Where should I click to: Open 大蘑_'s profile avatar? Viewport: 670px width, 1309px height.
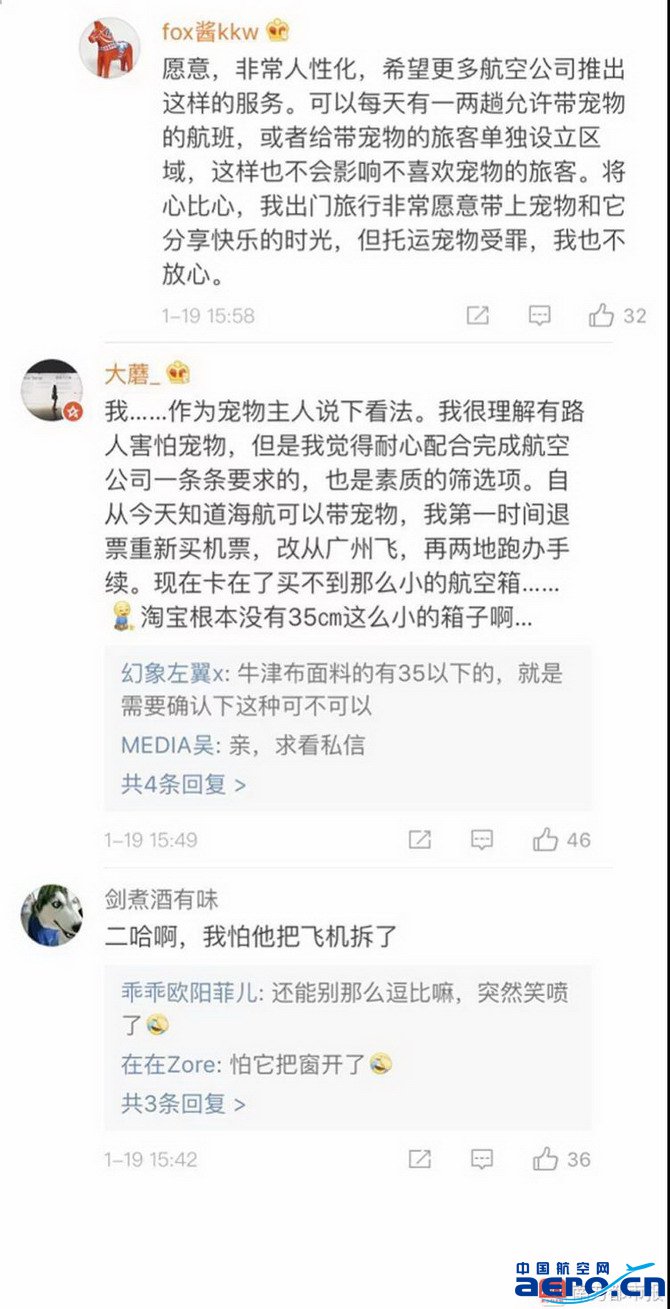[52, 389]
